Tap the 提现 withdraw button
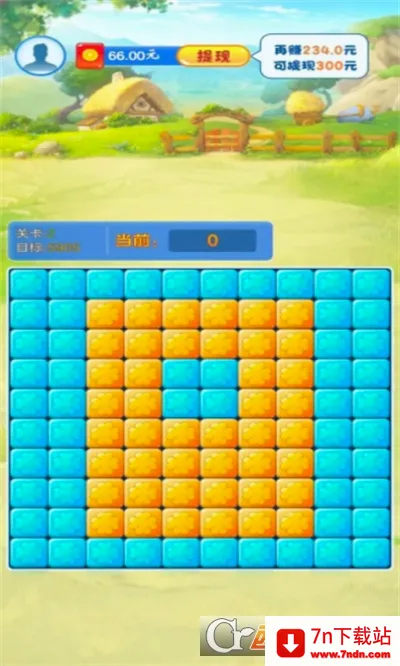400x666 pixels. (x=214, y=56)
